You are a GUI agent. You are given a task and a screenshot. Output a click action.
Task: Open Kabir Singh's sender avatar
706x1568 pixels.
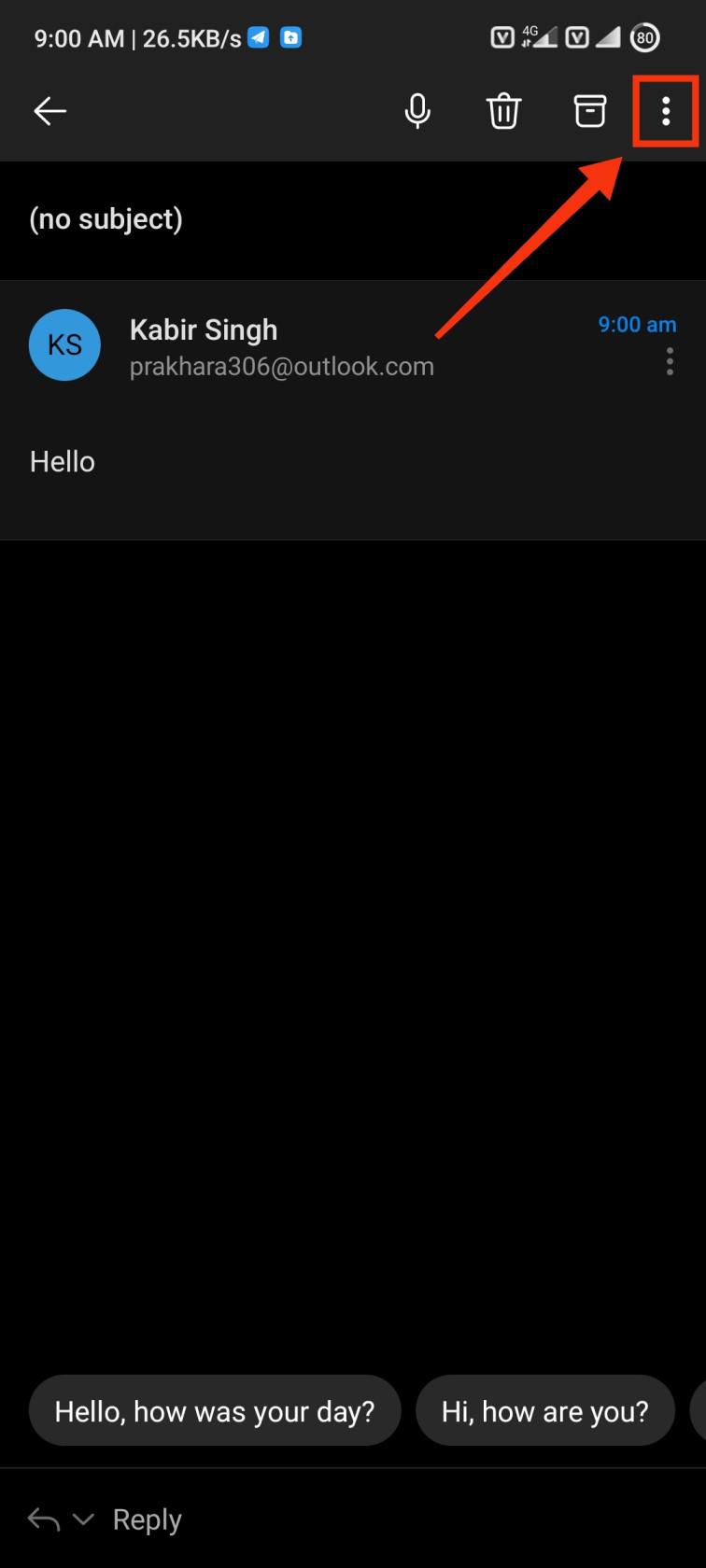tap(64, 344)
